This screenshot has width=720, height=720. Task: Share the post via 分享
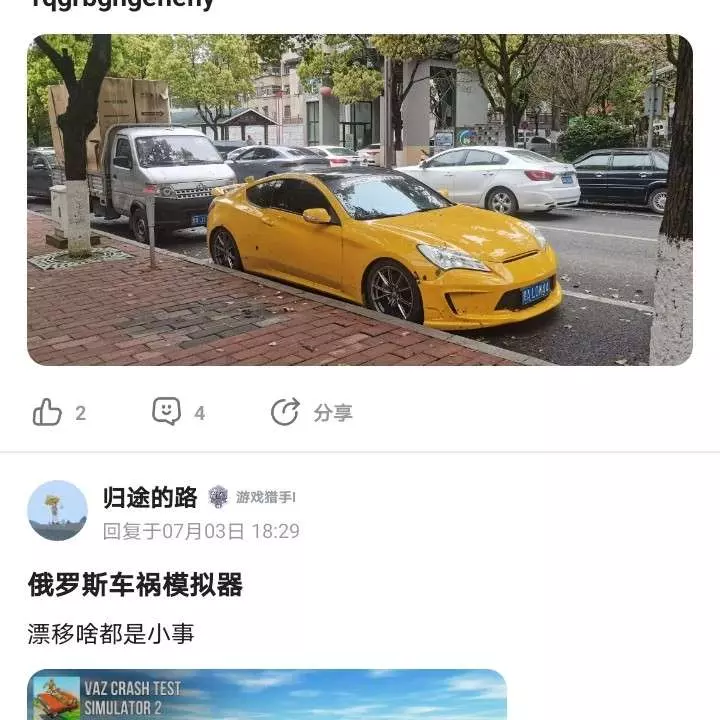(x=311, y=412)
